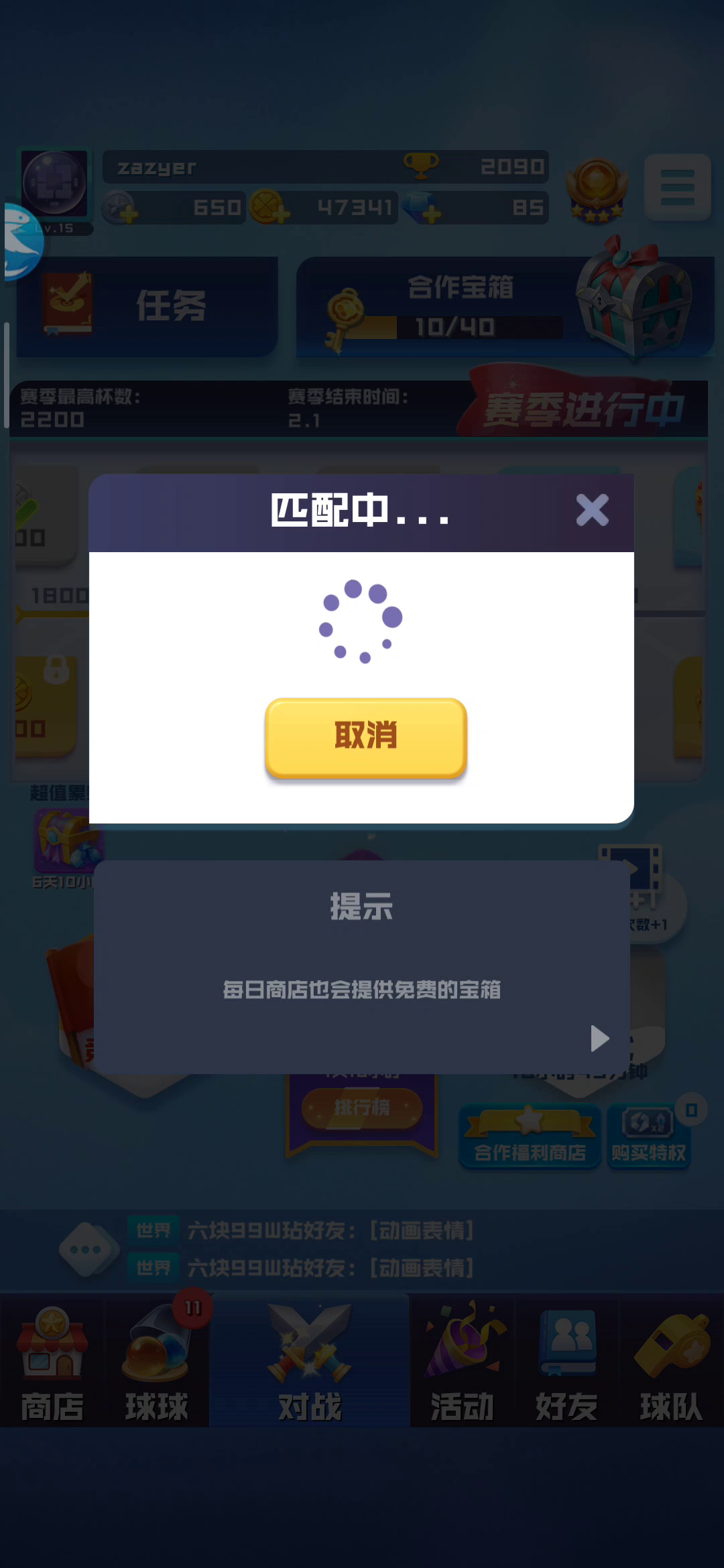
Task: Open the 好友 tab
Action: 566,1362
